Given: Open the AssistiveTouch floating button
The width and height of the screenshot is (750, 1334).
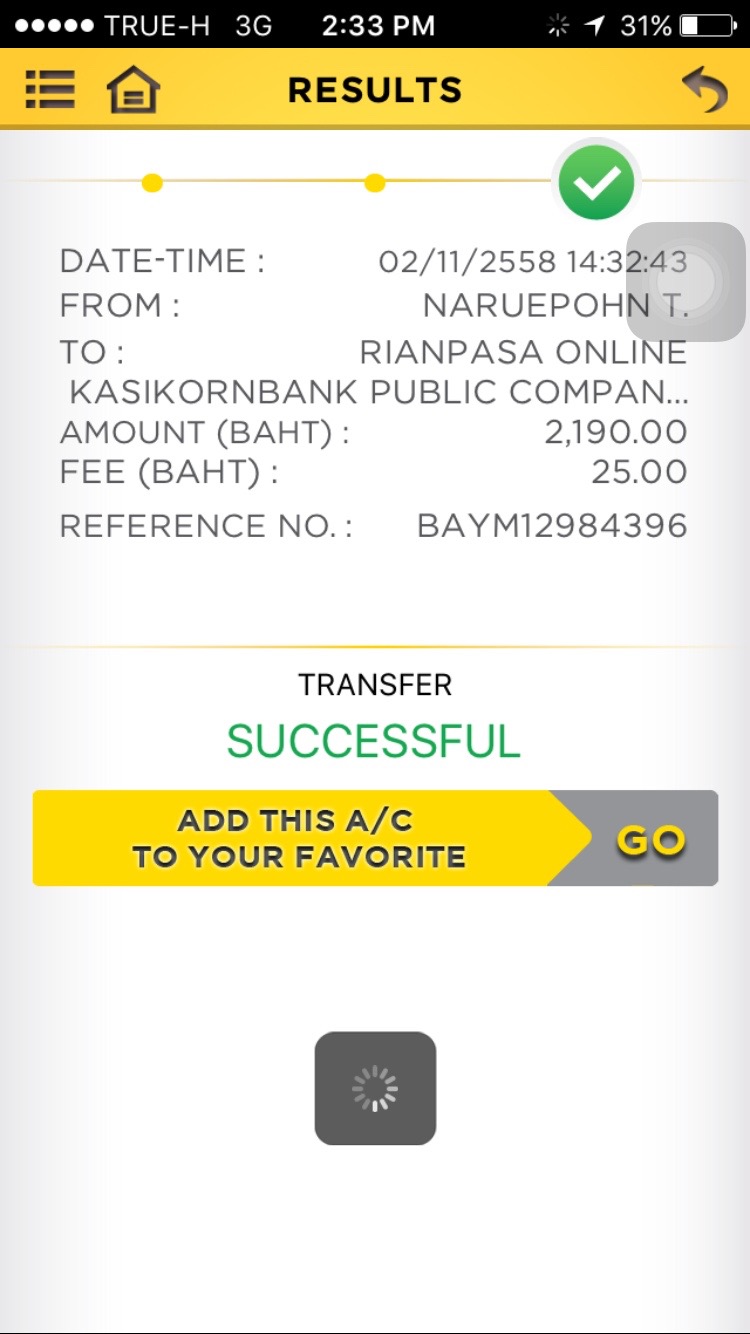Looking at the screenshot, I should click(686, 282).
